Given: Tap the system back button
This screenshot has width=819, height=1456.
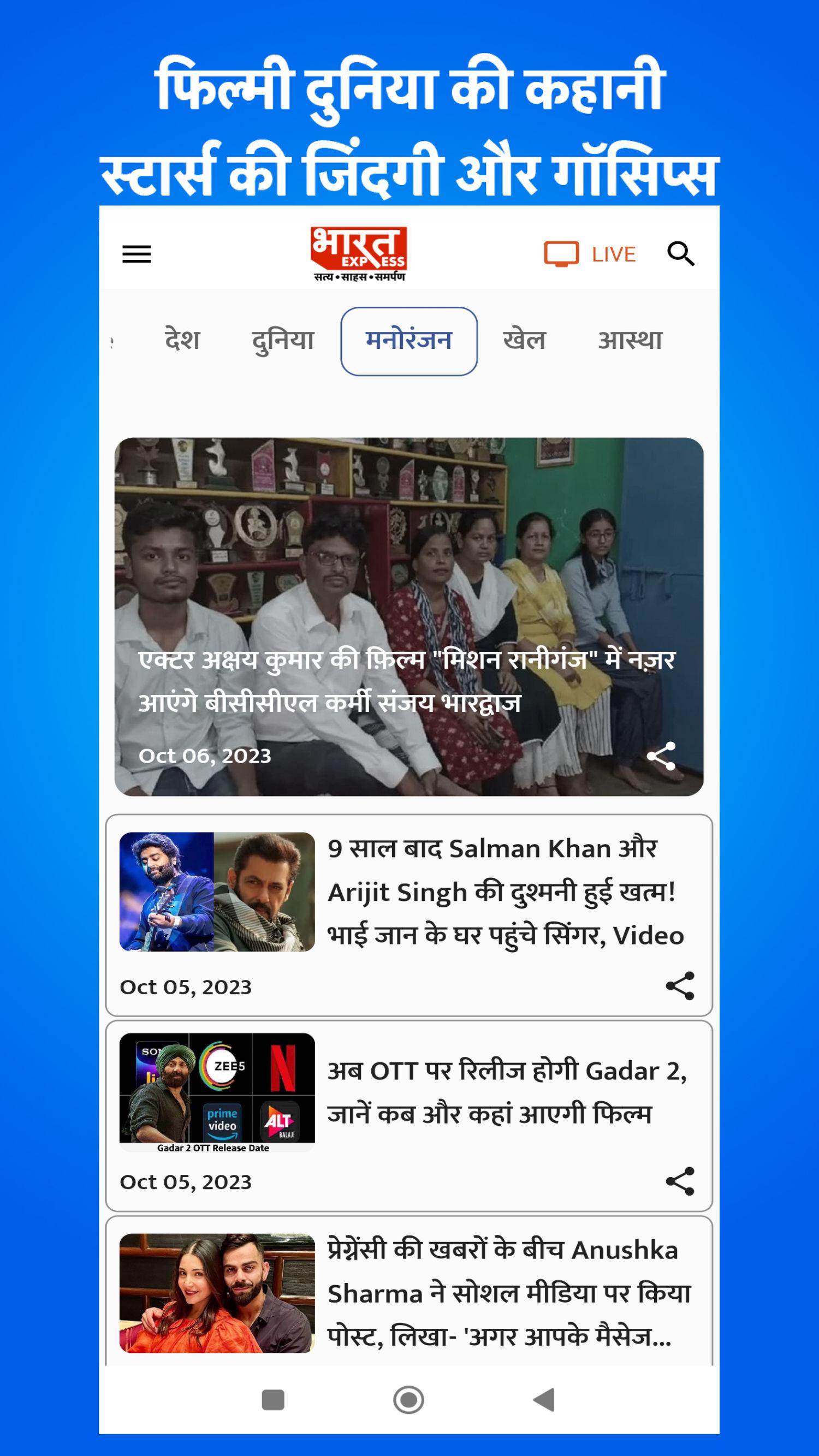Looking at the screenshot, I should tap(544, 1399).
